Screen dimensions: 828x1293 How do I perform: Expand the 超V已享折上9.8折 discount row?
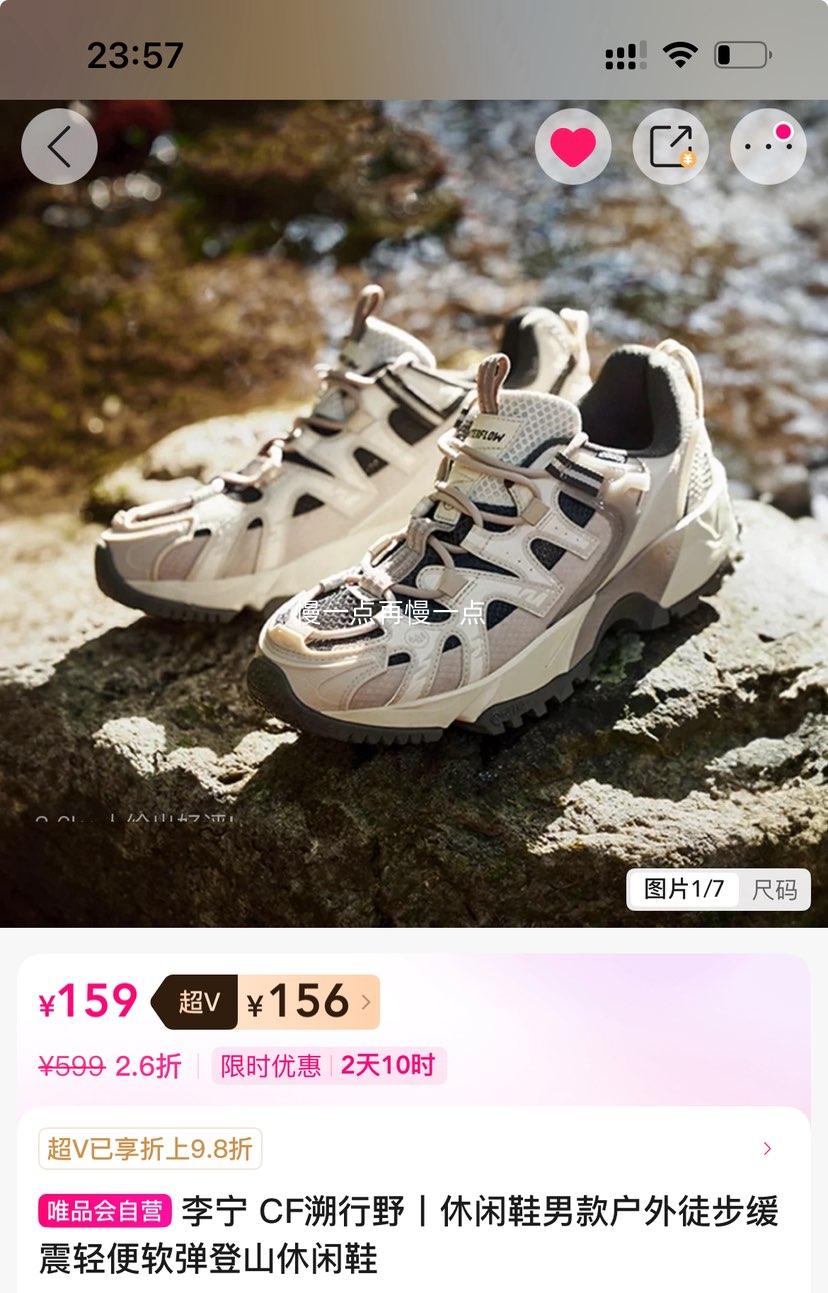[766, 1149]
